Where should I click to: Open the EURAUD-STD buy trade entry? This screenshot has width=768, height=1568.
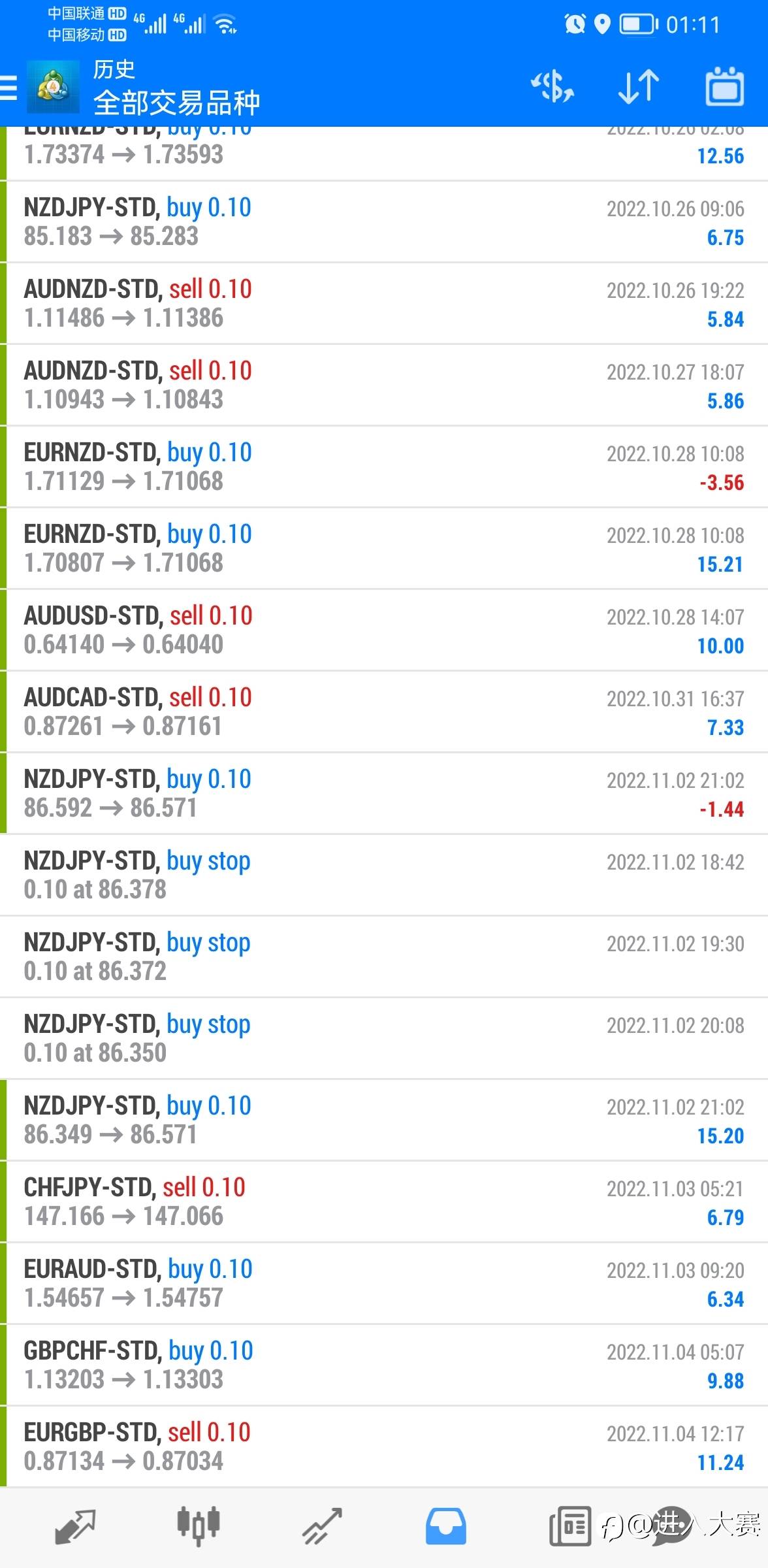[384, 1284]
